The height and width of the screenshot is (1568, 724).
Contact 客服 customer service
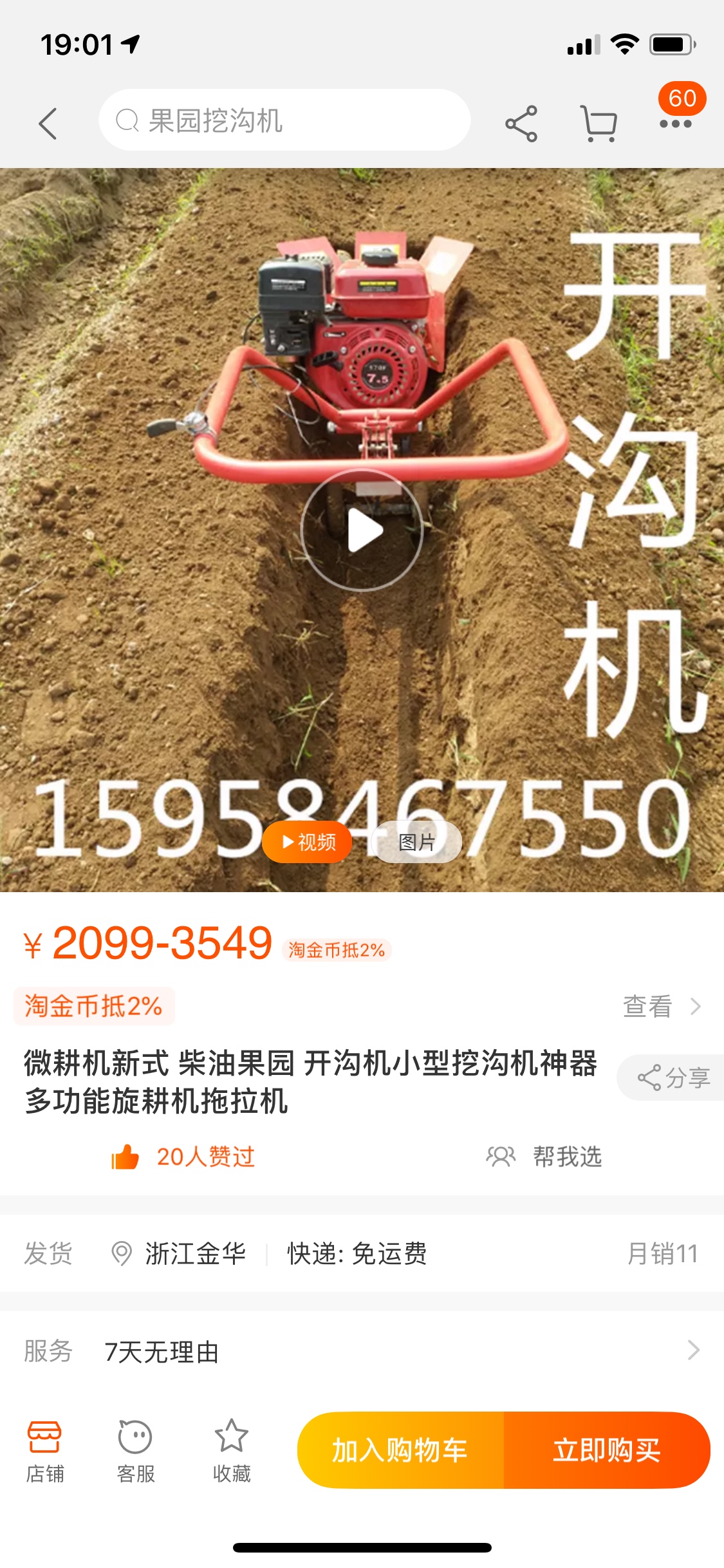[x=136, y=1451]
